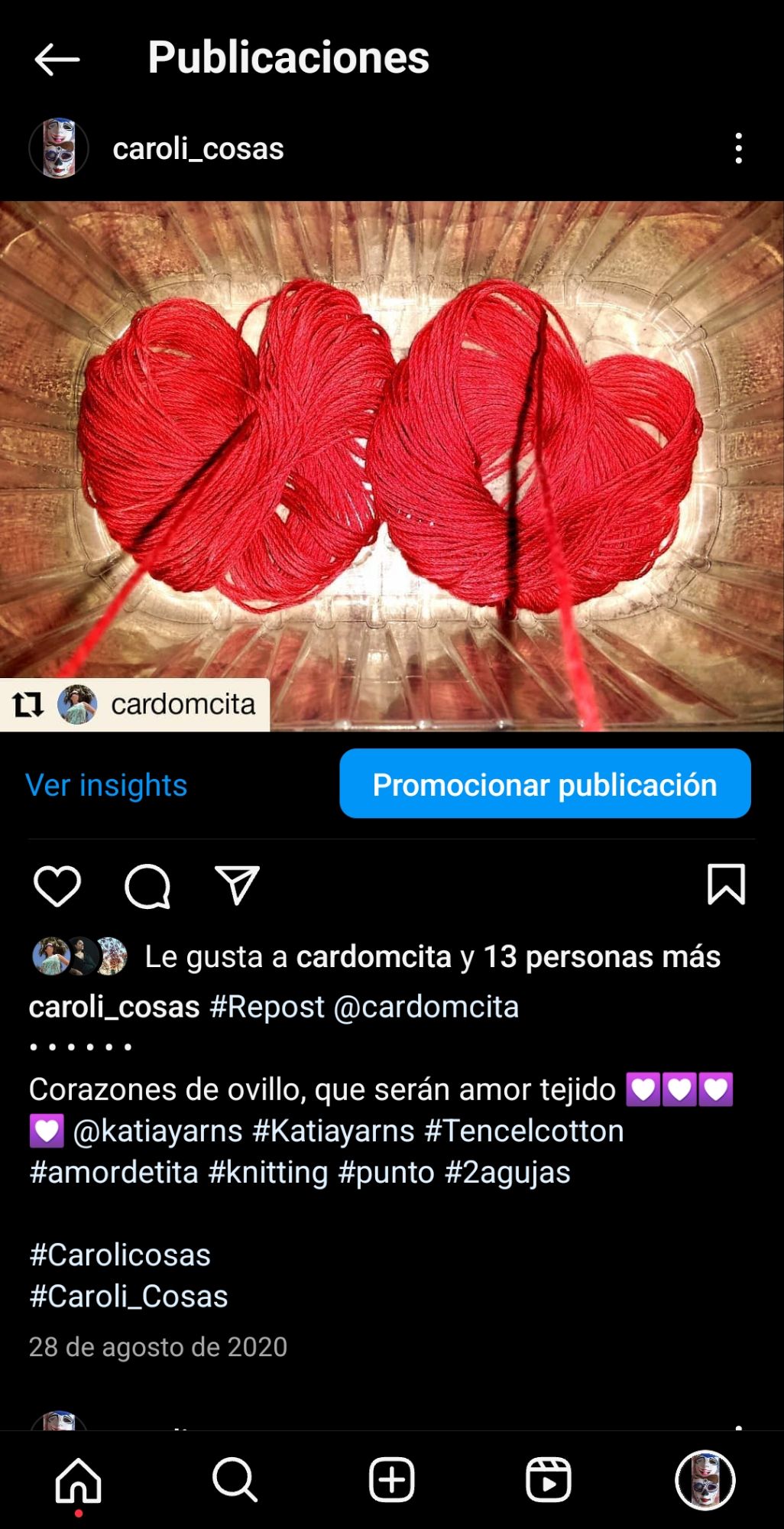This screenshot has height=1529, width=784.
Task: Open the Profile tab in bottom bar
Action: (x=705, y=1479)
